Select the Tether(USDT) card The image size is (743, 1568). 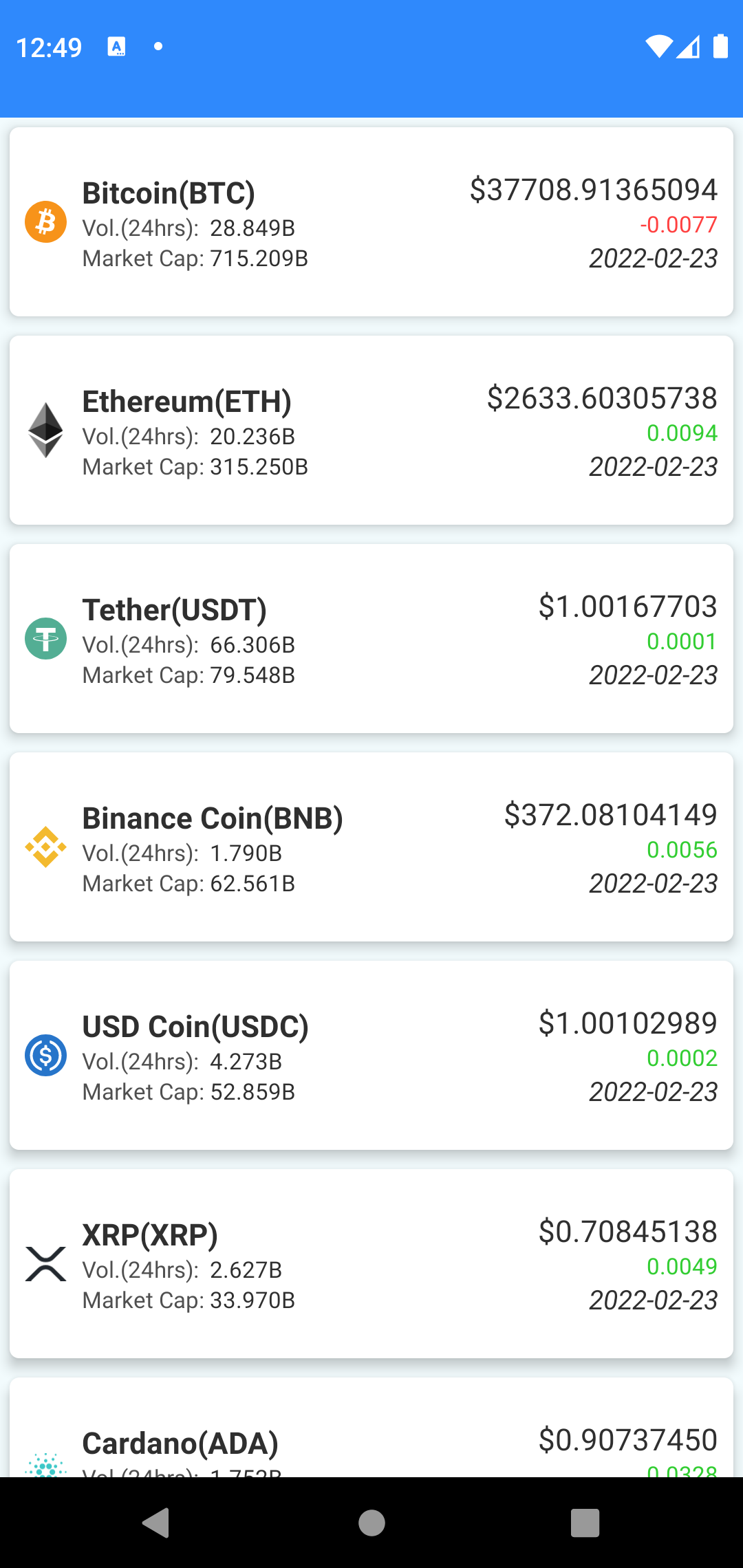(371, 639)
